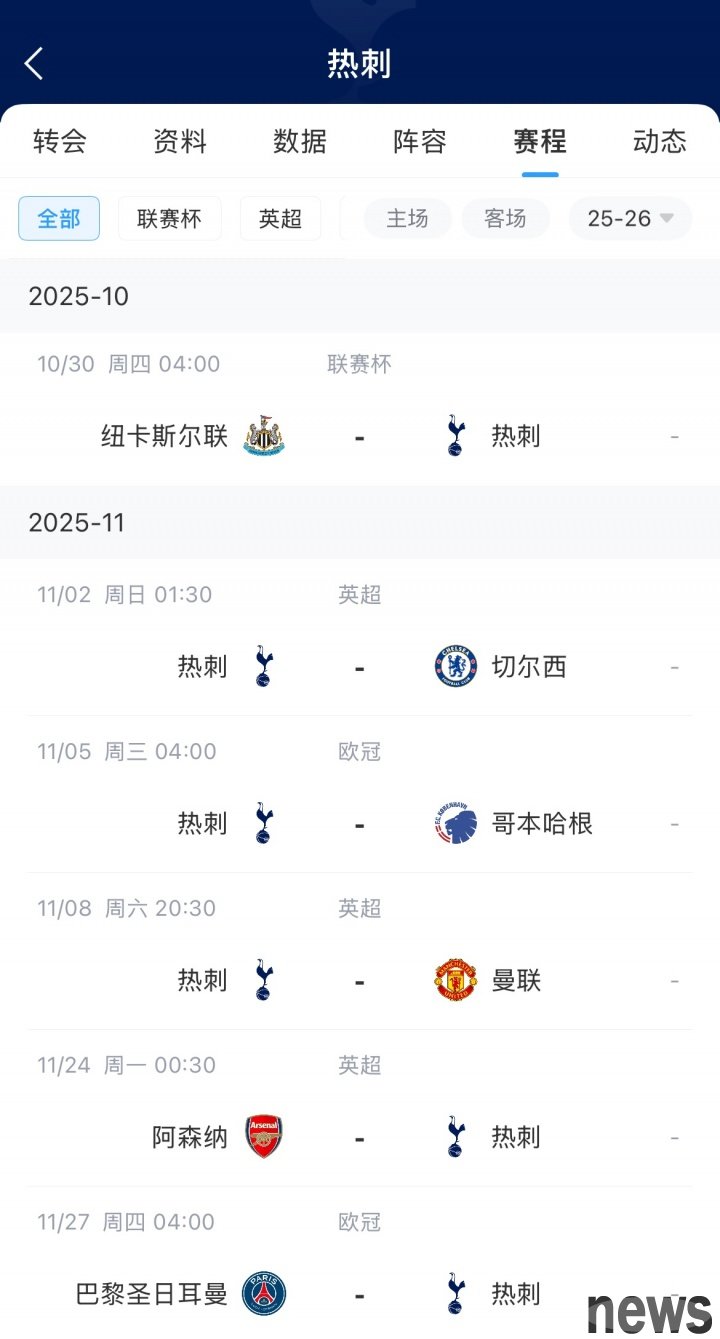Image resolution: width=720 pixels, height=1339 pixels.
Task: Go back using the arrow icon
Action: [34, 64]
